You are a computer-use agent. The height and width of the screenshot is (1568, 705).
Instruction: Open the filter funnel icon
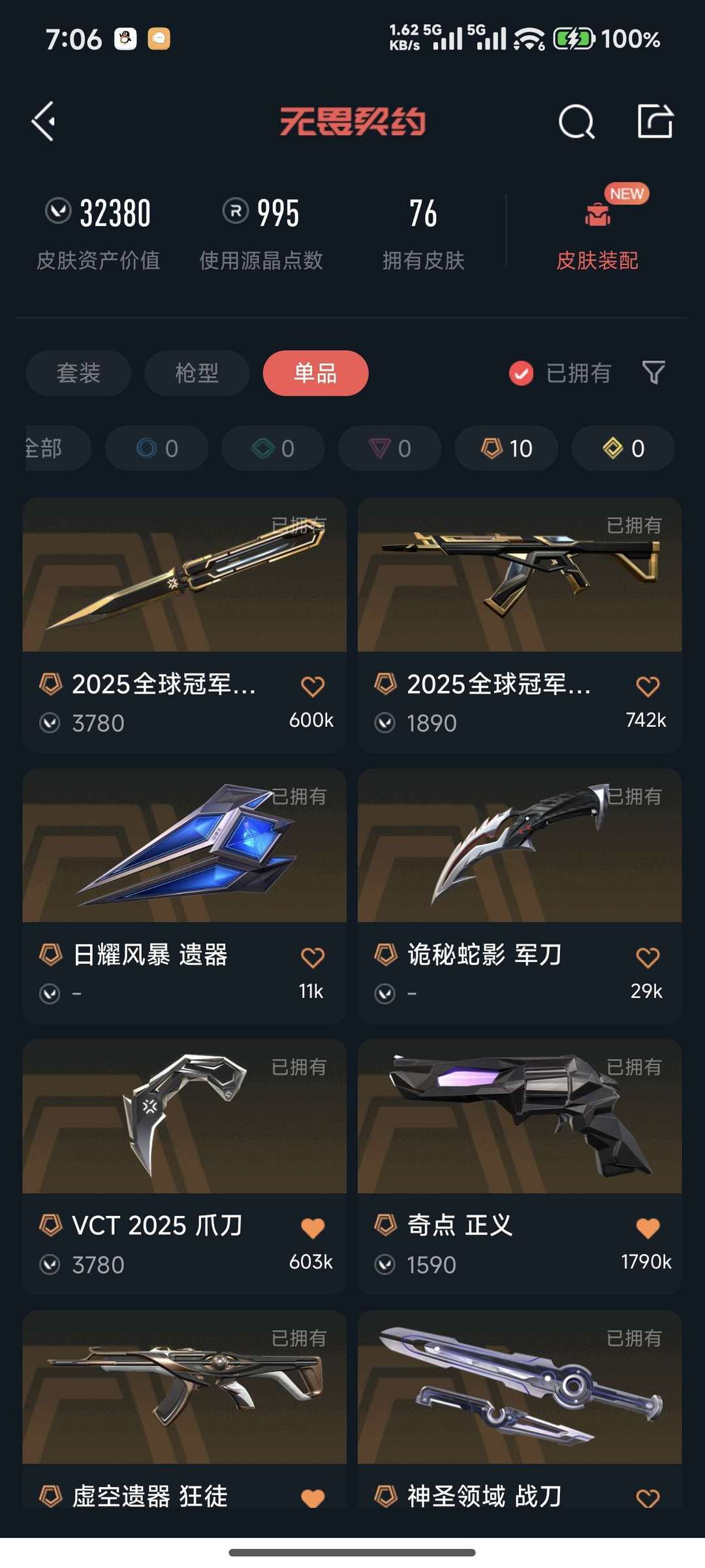coord(653,373)
